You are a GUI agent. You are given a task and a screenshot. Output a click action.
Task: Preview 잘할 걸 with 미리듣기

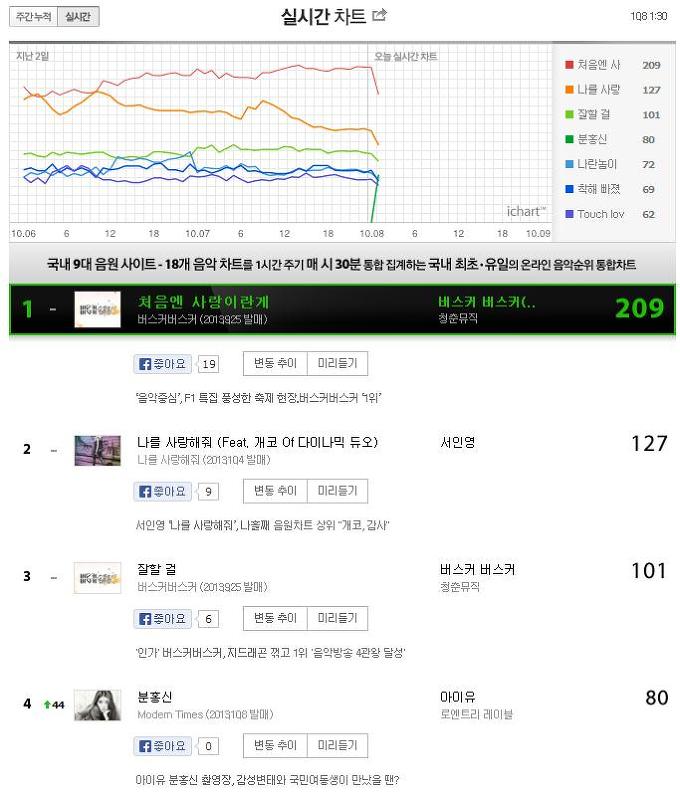pyautogui.click(x=337, y=618)
